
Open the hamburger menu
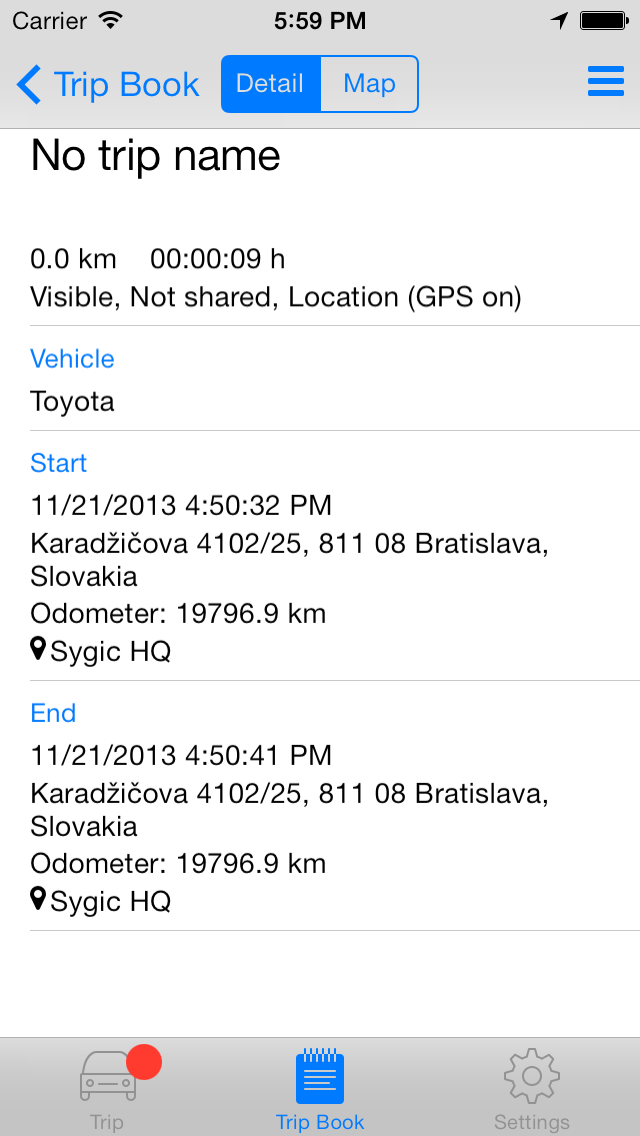click(x=605, y=81)
